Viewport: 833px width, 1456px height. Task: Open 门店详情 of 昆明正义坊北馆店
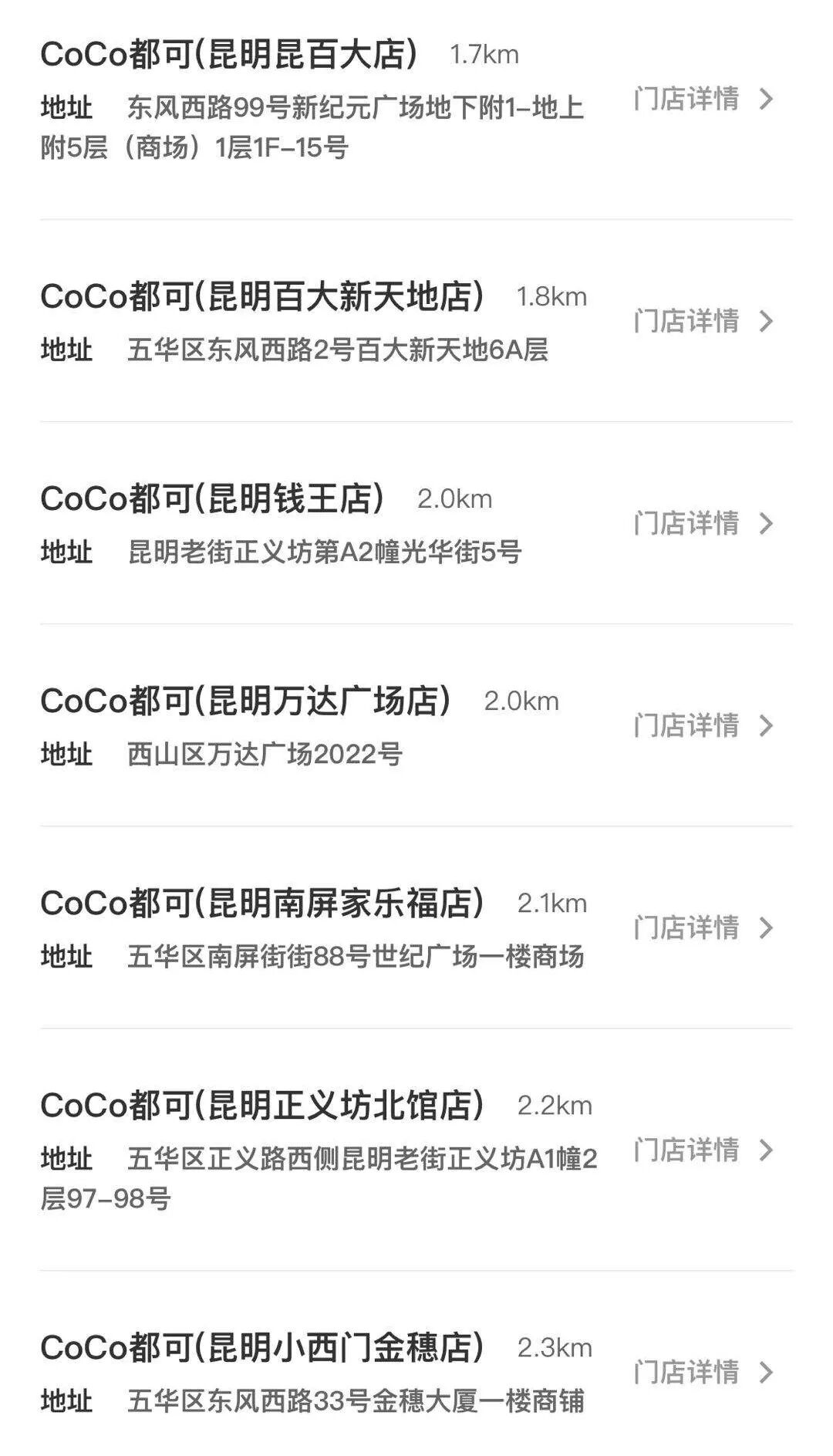[703, 1150]
